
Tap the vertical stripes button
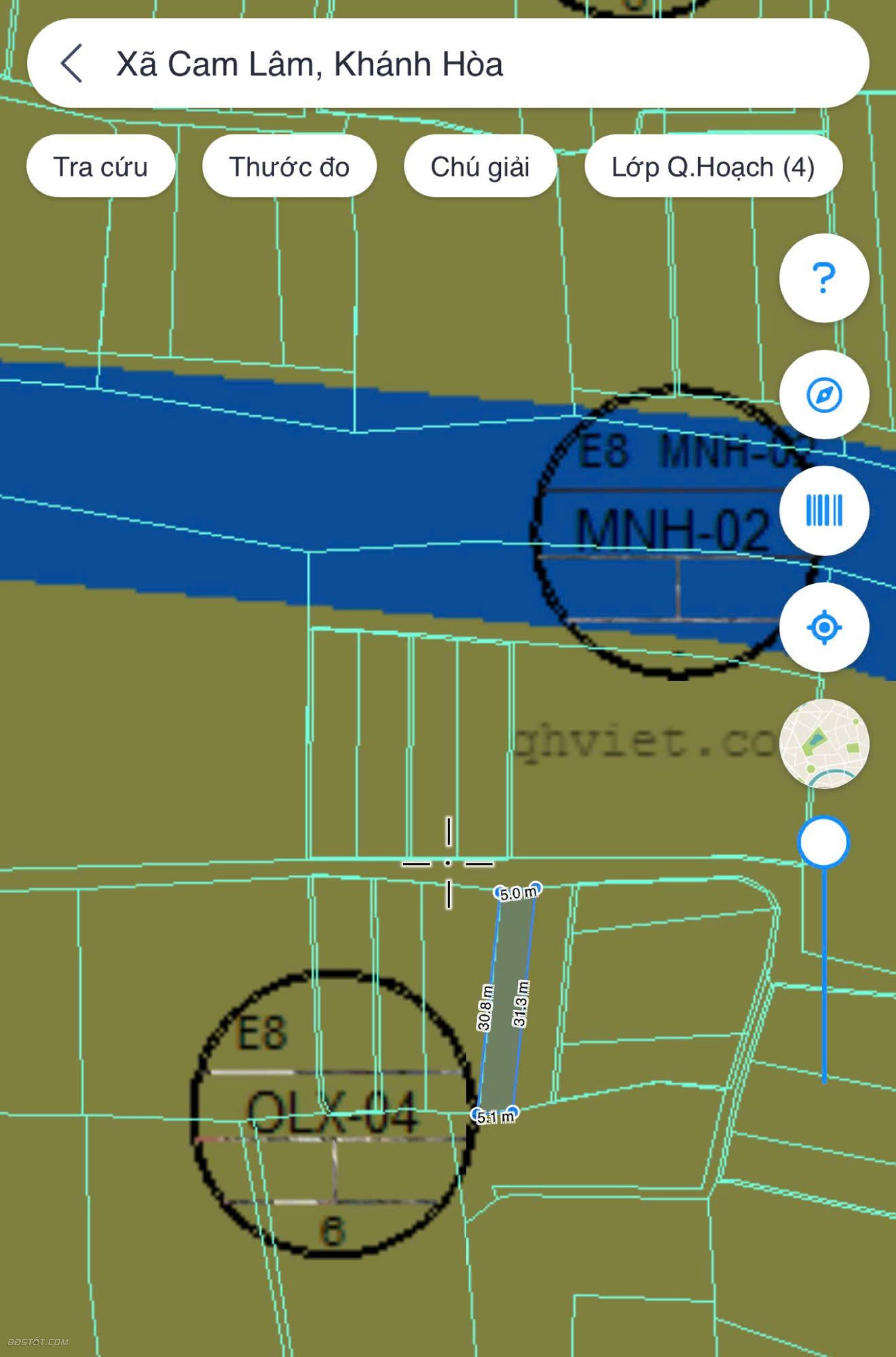point(823,511)
